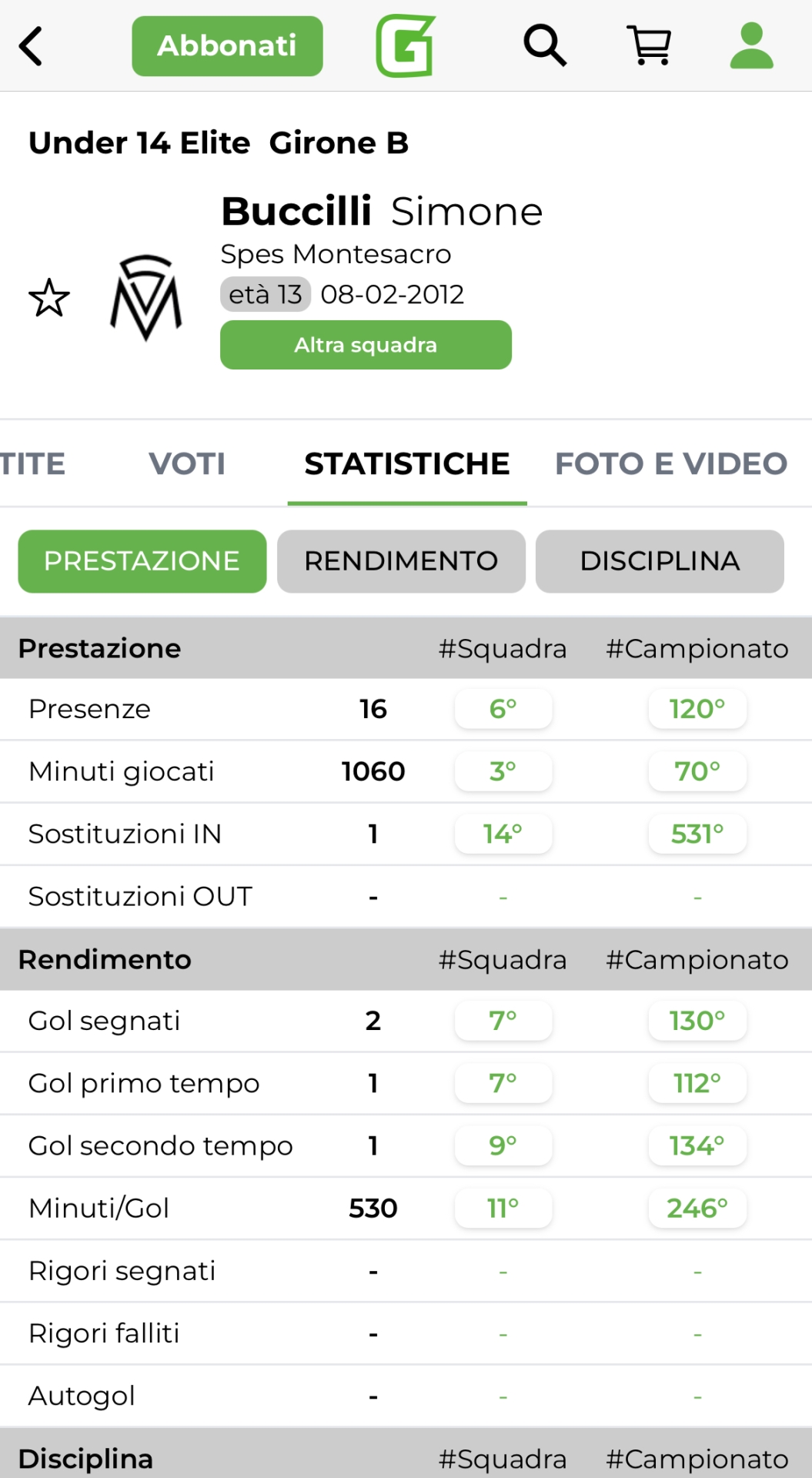The height and width of the screenshot is (1478, 812).
Task: Open the shopping cart
Action: click(x=650, y=45)
